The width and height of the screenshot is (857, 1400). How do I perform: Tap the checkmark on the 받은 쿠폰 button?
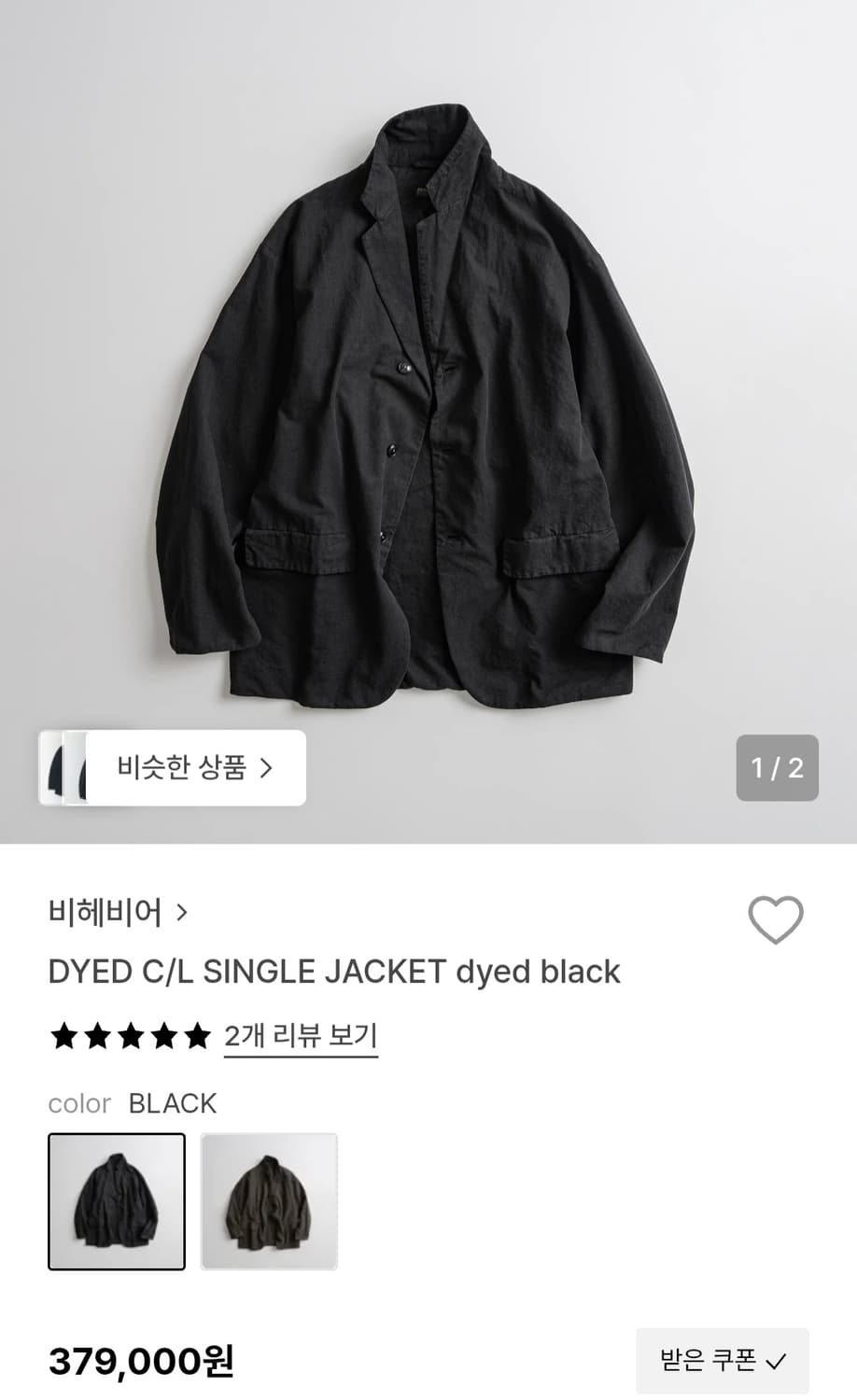[775, 1362]
